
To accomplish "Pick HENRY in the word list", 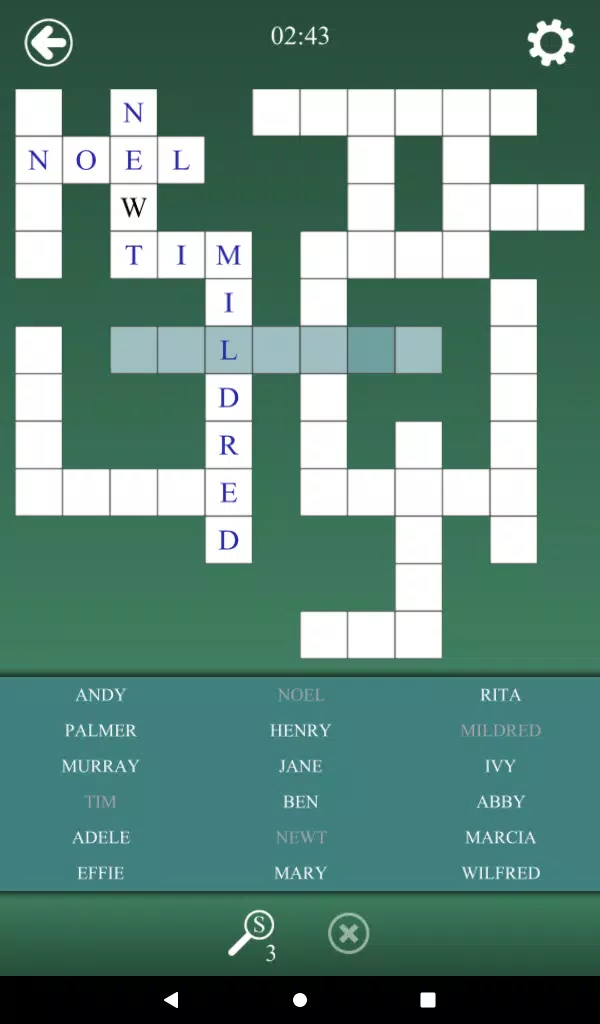I will click(300, 731).
